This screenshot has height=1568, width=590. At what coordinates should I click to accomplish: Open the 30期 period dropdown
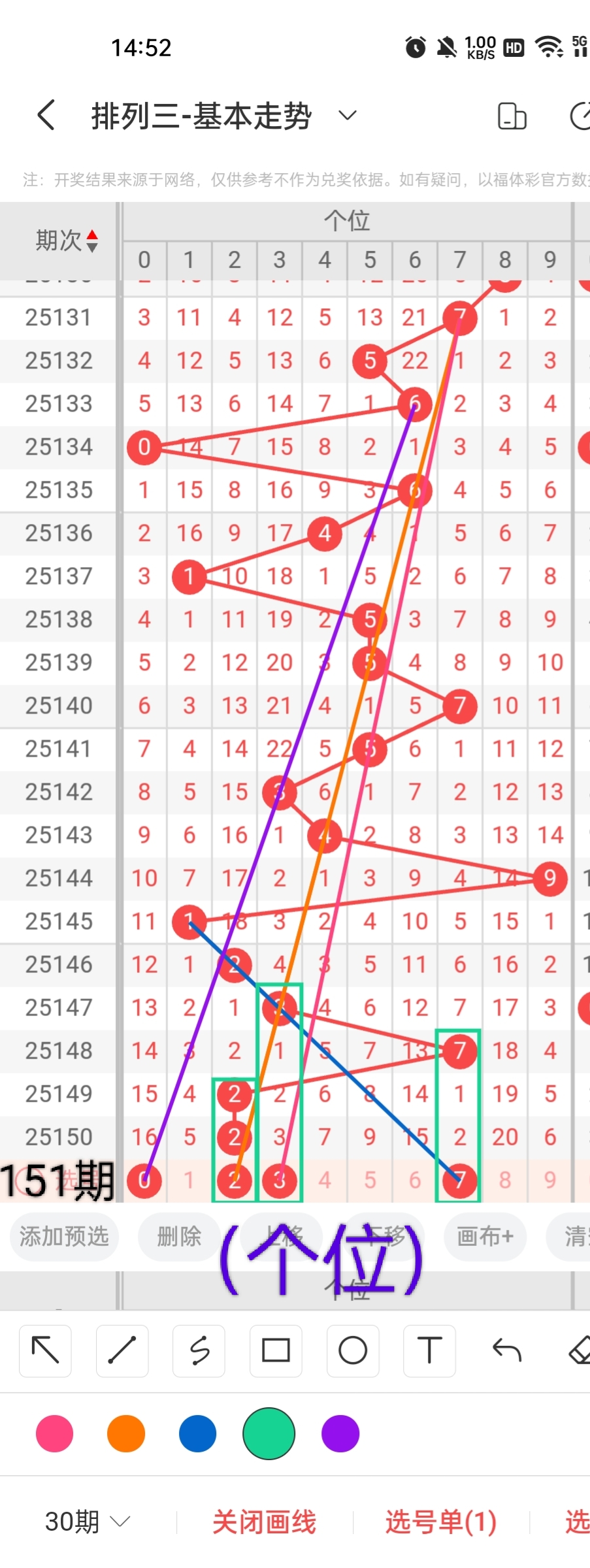(x=87, y=1522)
